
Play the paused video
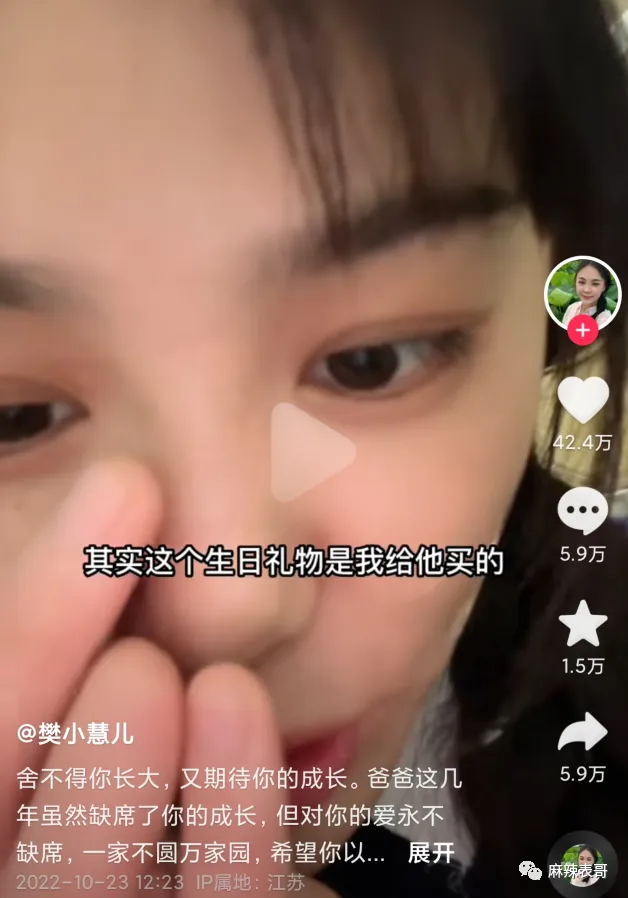(x=312, y=452)
